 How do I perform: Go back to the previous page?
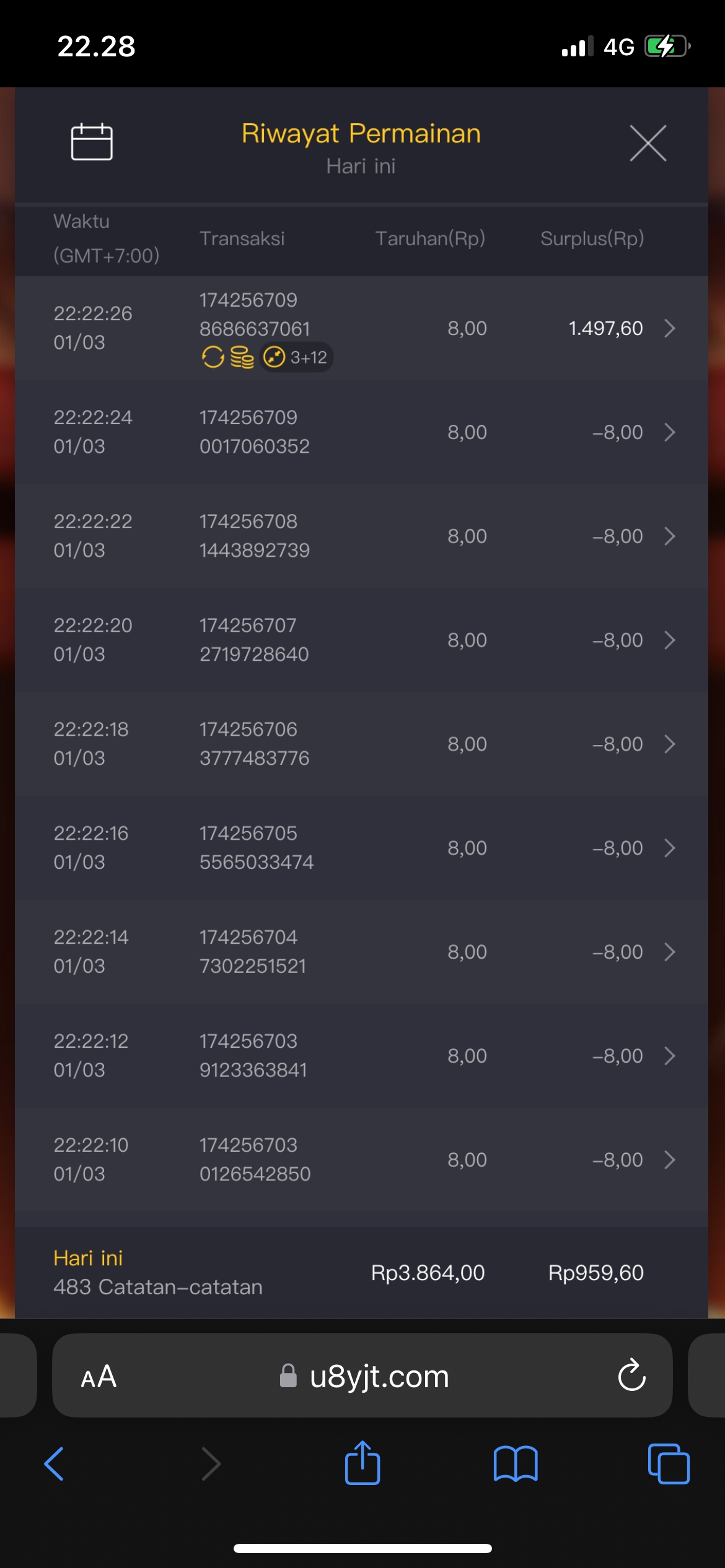(54, 1464)
